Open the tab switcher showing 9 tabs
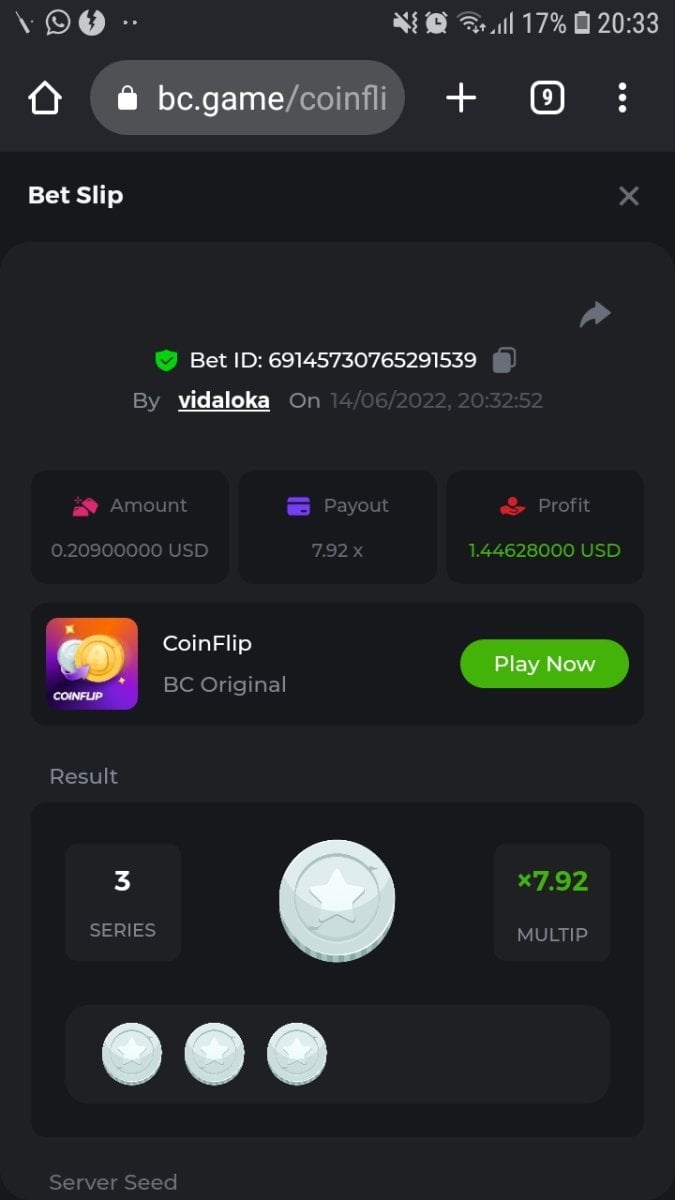 (546, 98)
